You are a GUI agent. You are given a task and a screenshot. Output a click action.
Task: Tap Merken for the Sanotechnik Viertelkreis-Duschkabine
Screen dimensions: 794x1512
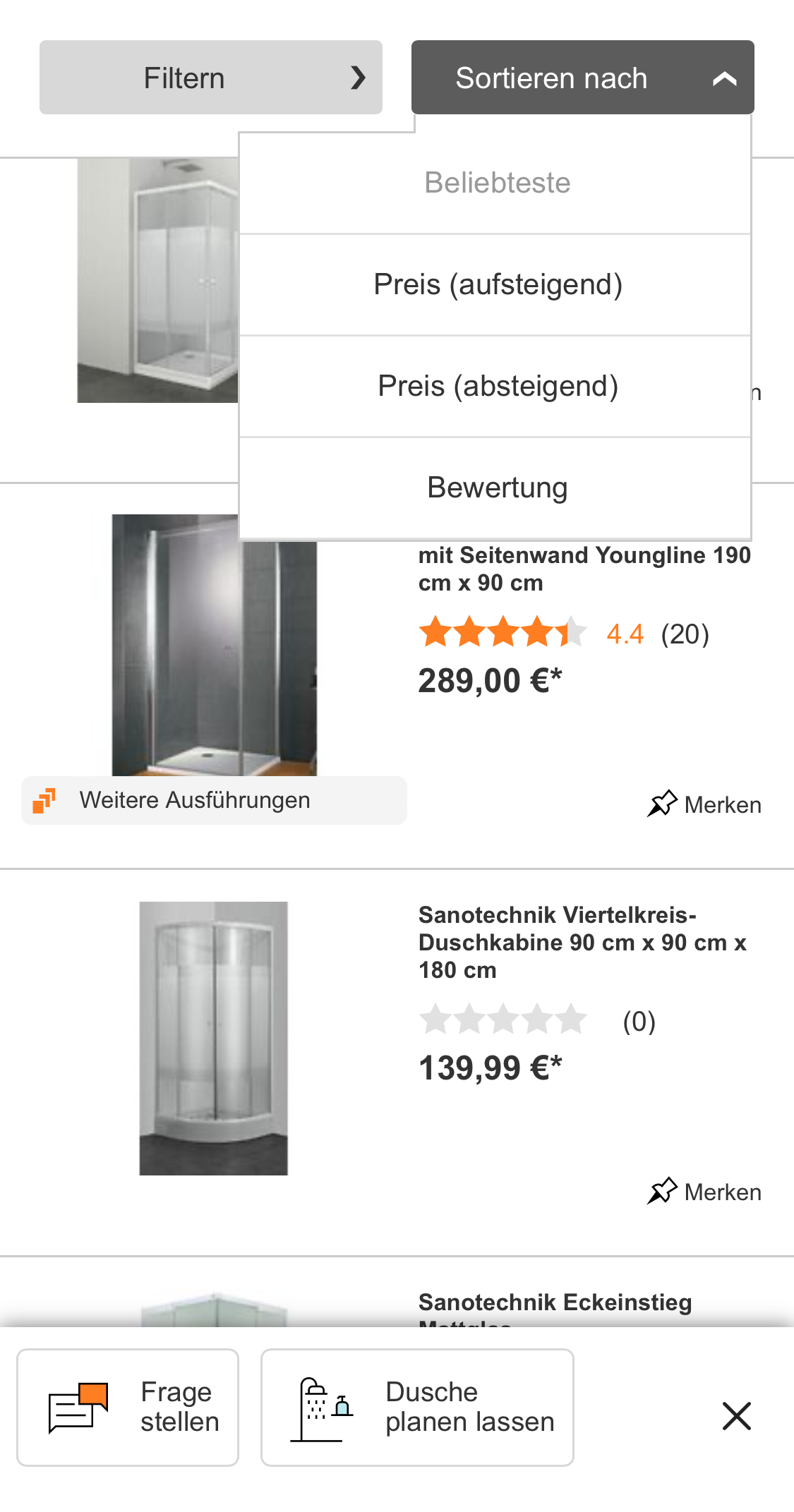[704, 1192]
